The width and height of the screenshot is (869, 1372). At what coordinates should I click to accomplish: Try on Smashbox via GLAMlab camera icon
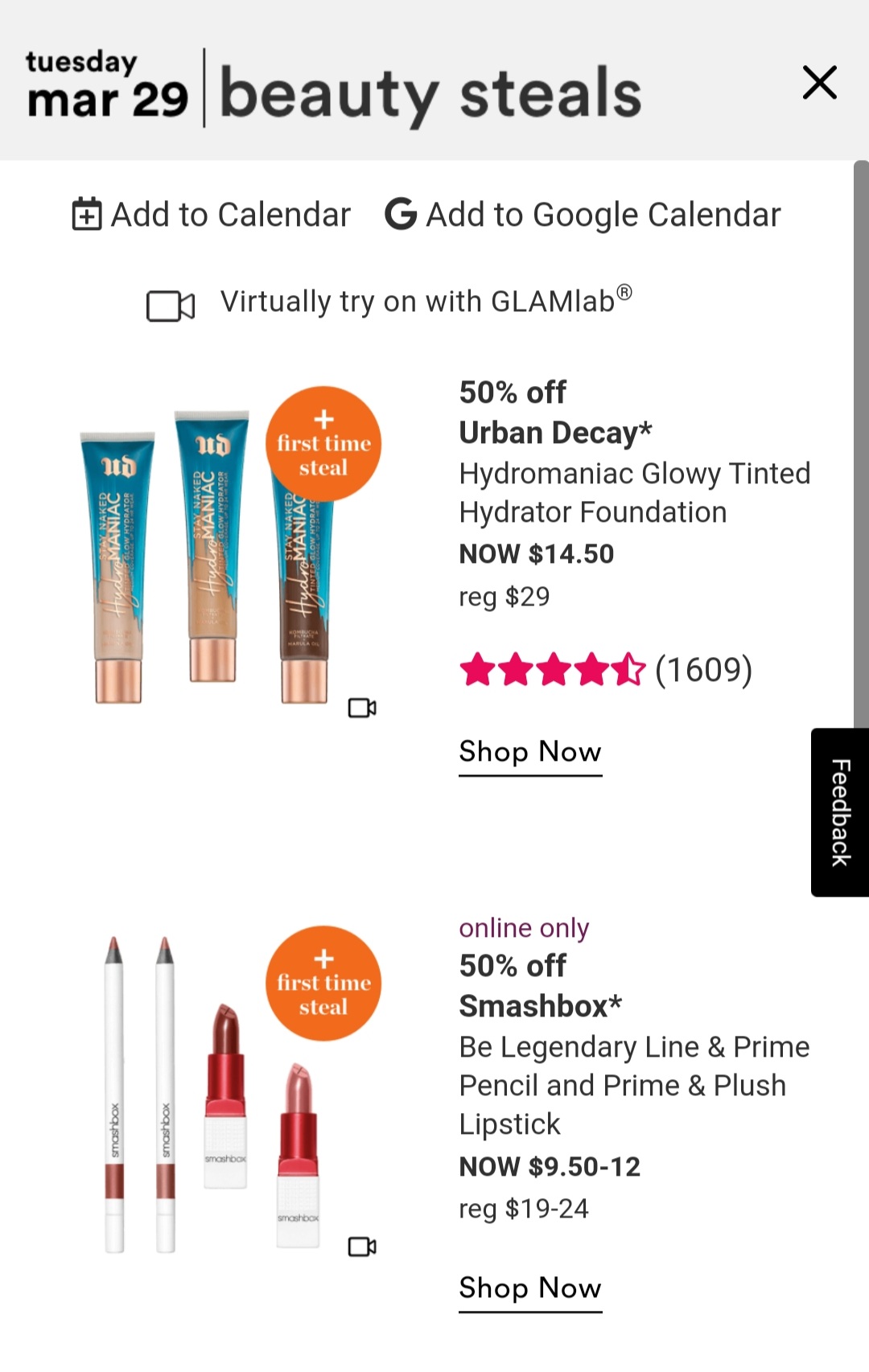tap(362, 1247)
